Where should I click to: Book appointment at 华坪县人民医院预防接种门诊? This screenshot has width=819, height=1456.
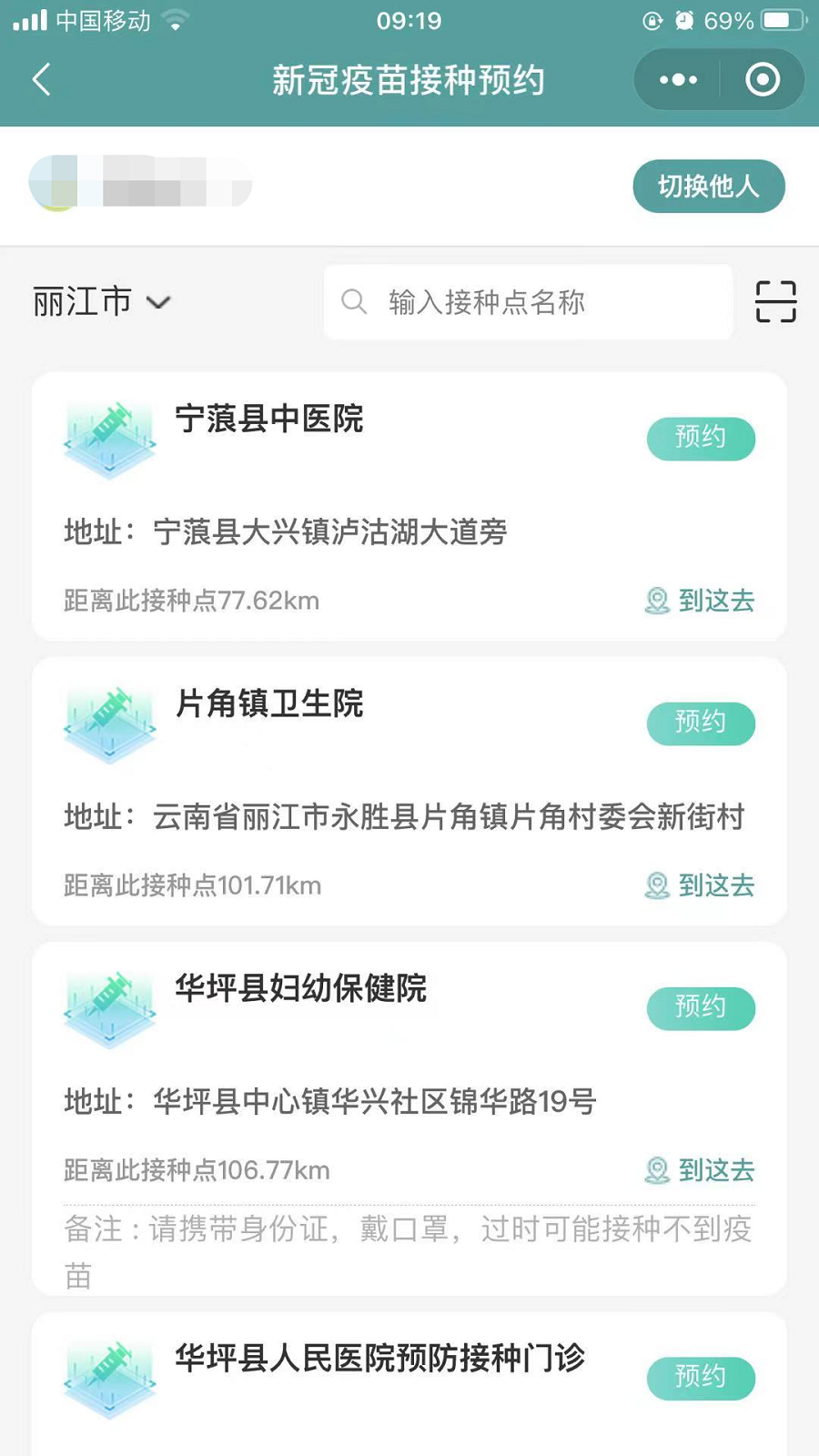click(x=700, y=1378)
